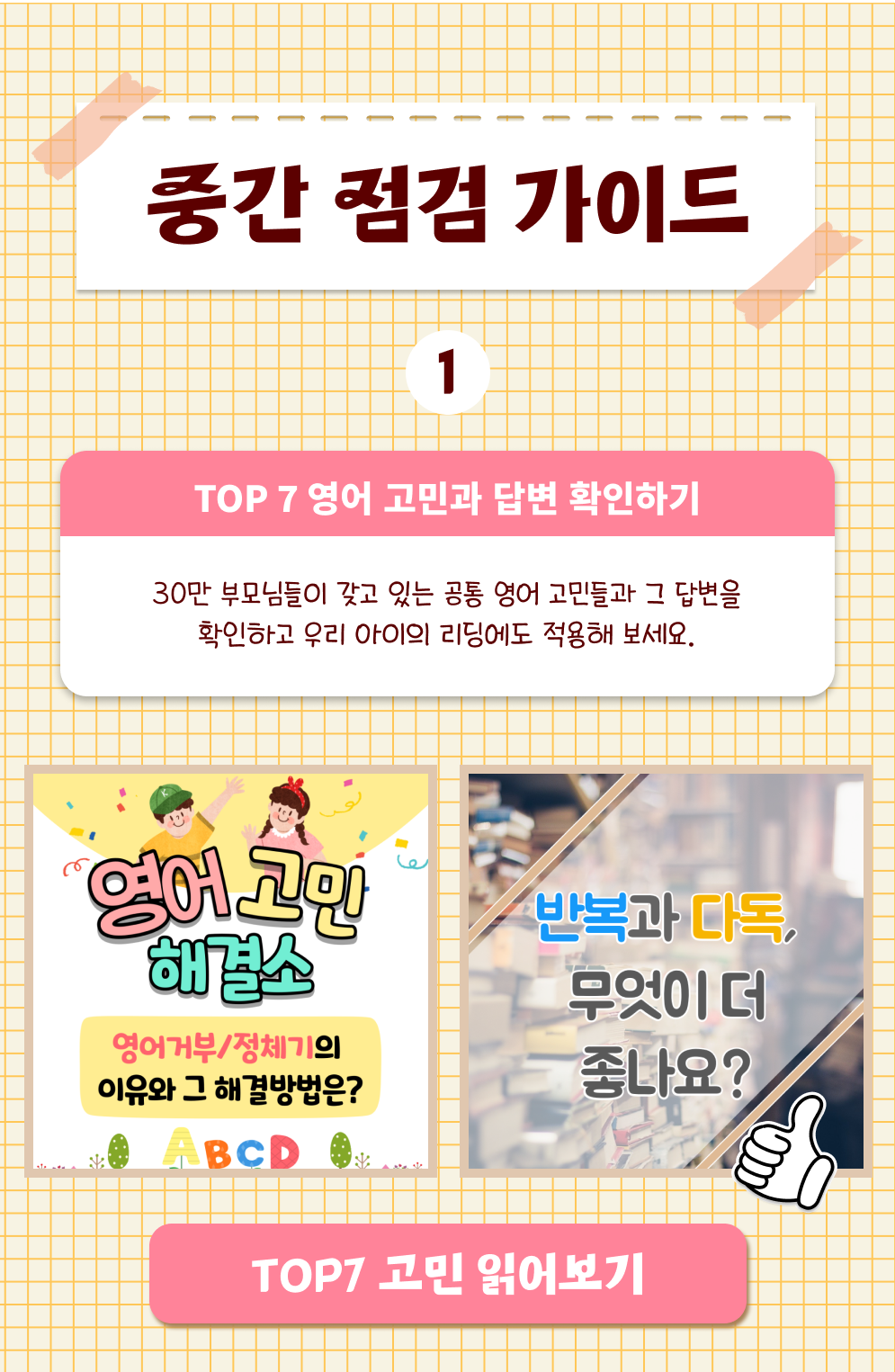The image size is (895, 1372).
Task: Open the 반복과 다독 article card
Action: [x=666, y=971]
